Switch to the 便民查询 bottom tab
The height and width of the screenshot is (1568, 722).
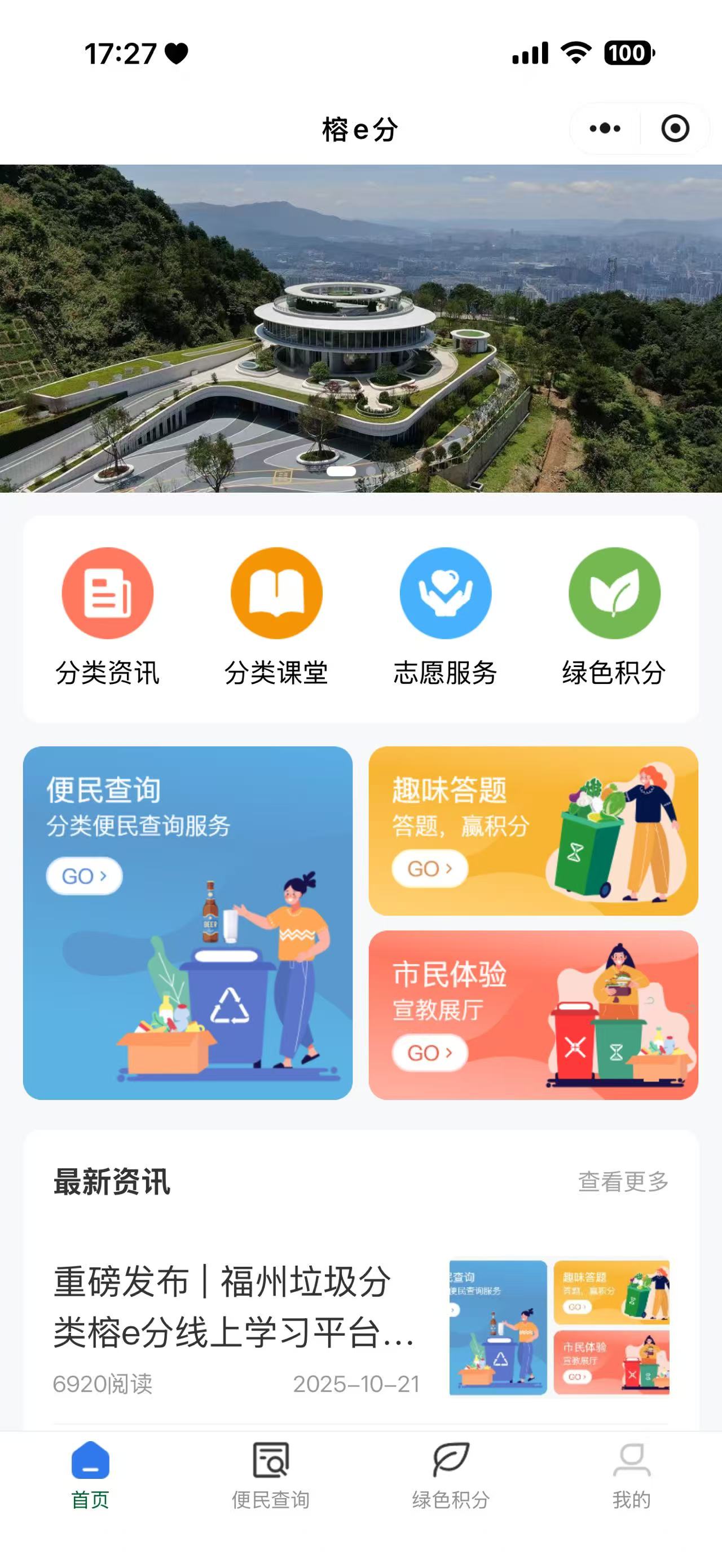(270, 1474)
